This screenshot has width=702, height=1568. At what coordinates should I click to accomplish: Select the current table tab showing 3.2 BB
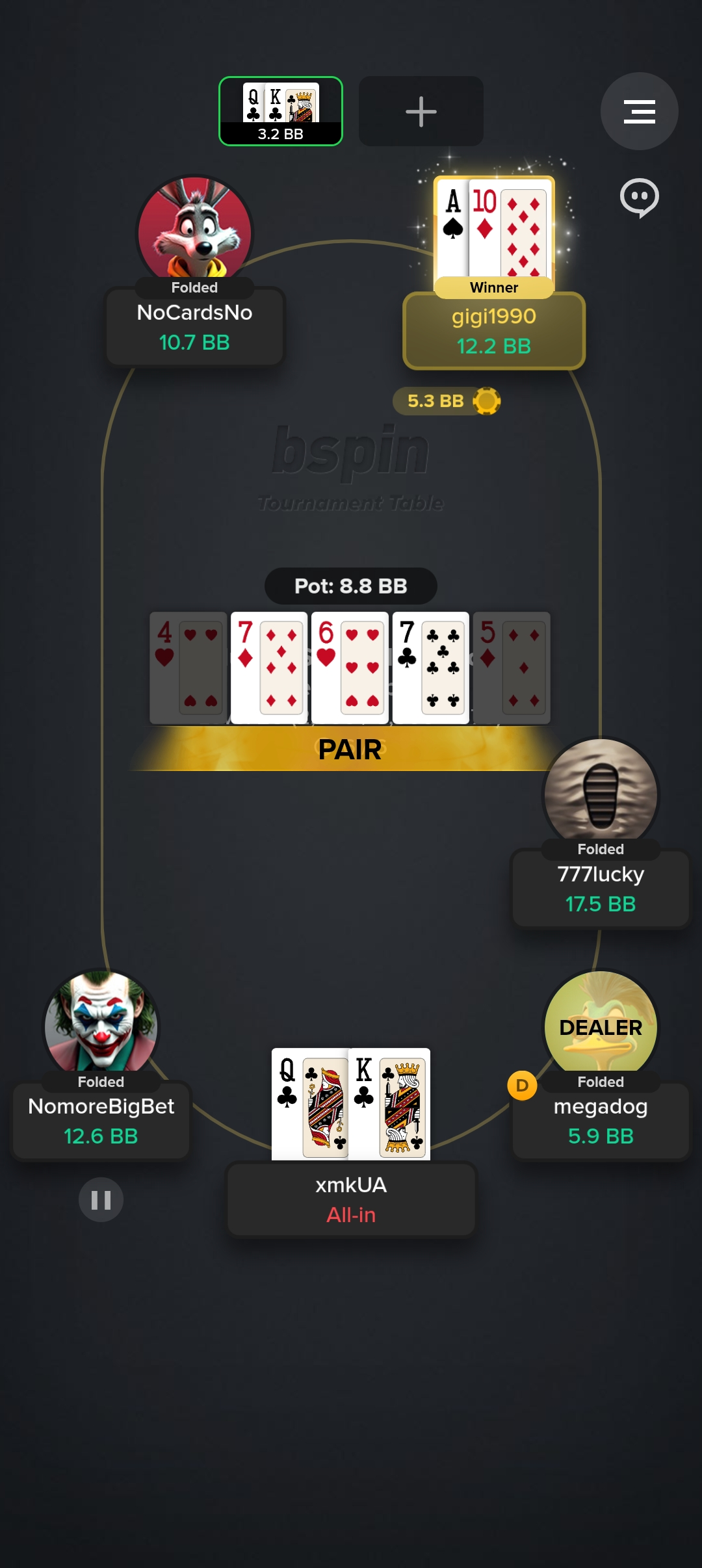pos(280,111)
